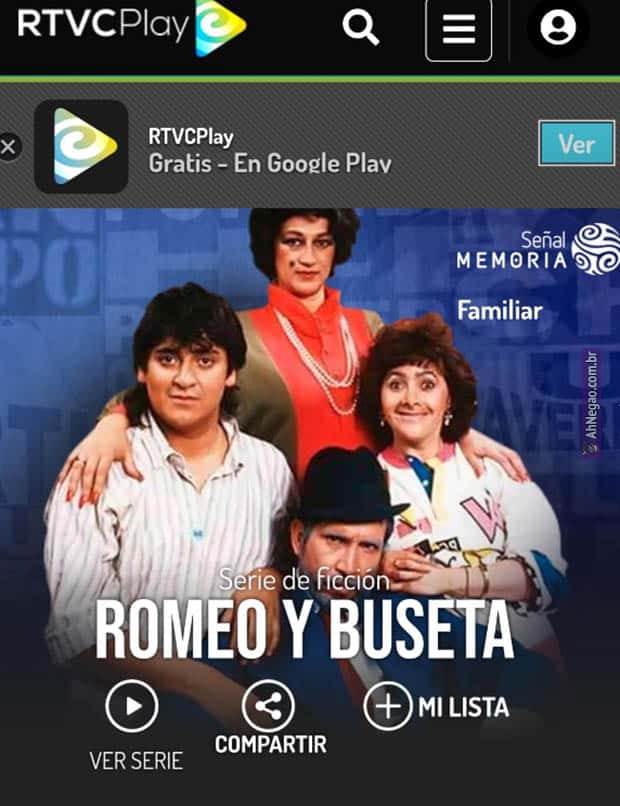Dismiss the RTVCPlay app banner
The height and width of the screenshot is (806, 620).
[9, 147]
